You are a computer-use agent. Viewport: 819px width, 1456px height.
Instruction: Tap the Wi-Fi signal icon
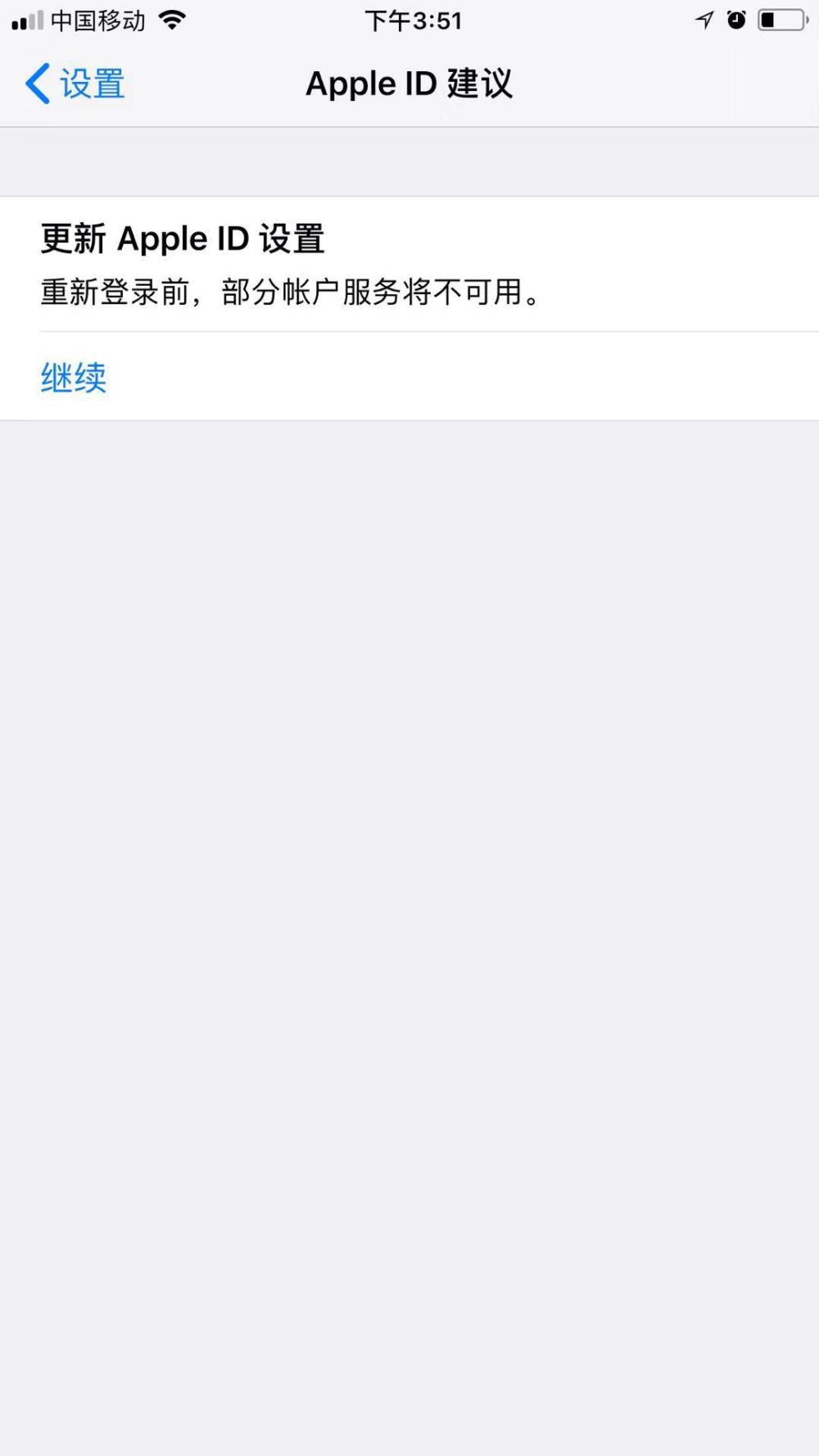tap(174, 20)
